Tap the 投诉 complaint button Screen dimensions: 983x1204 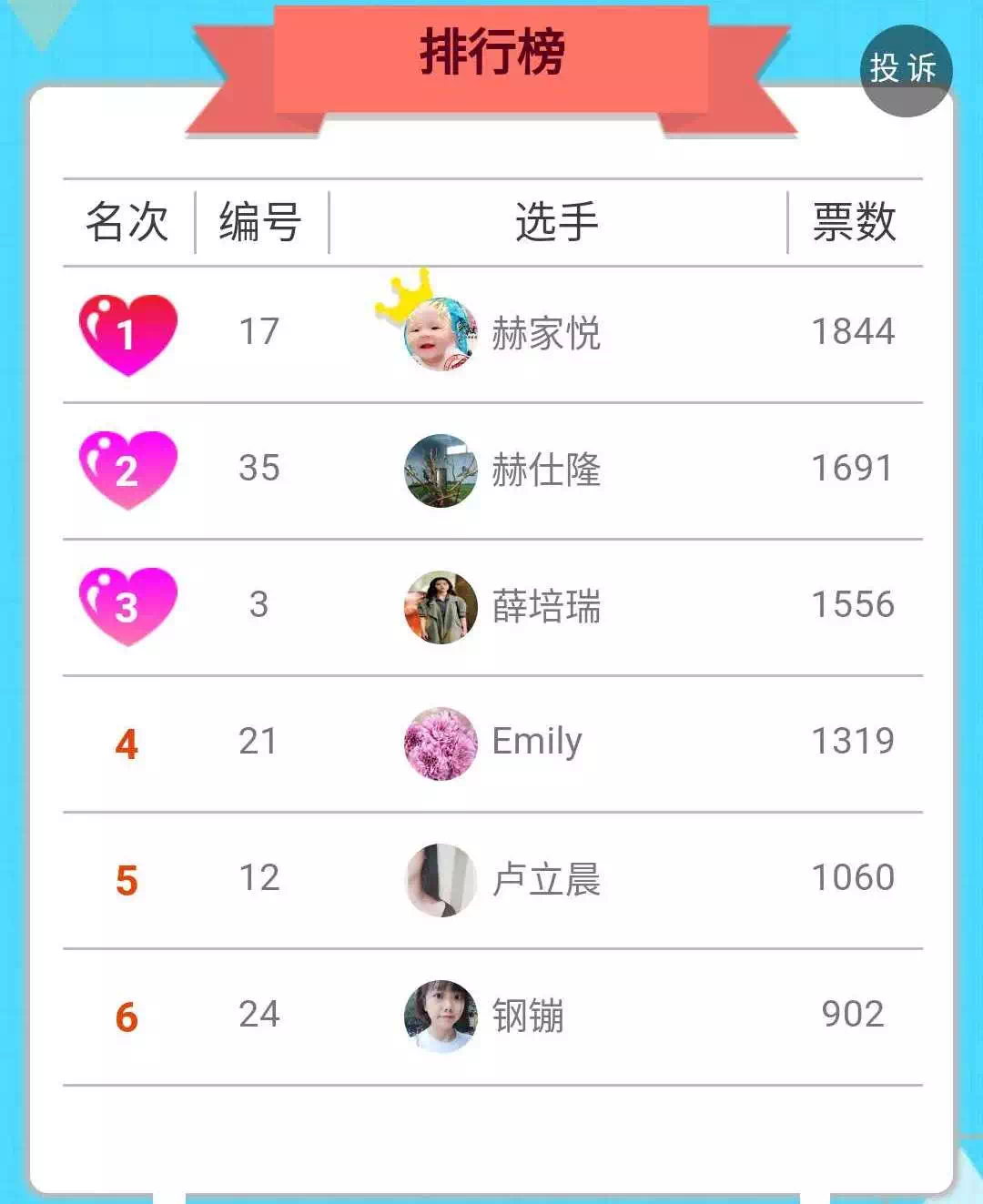pyautogui.click(x=905, y=70)
